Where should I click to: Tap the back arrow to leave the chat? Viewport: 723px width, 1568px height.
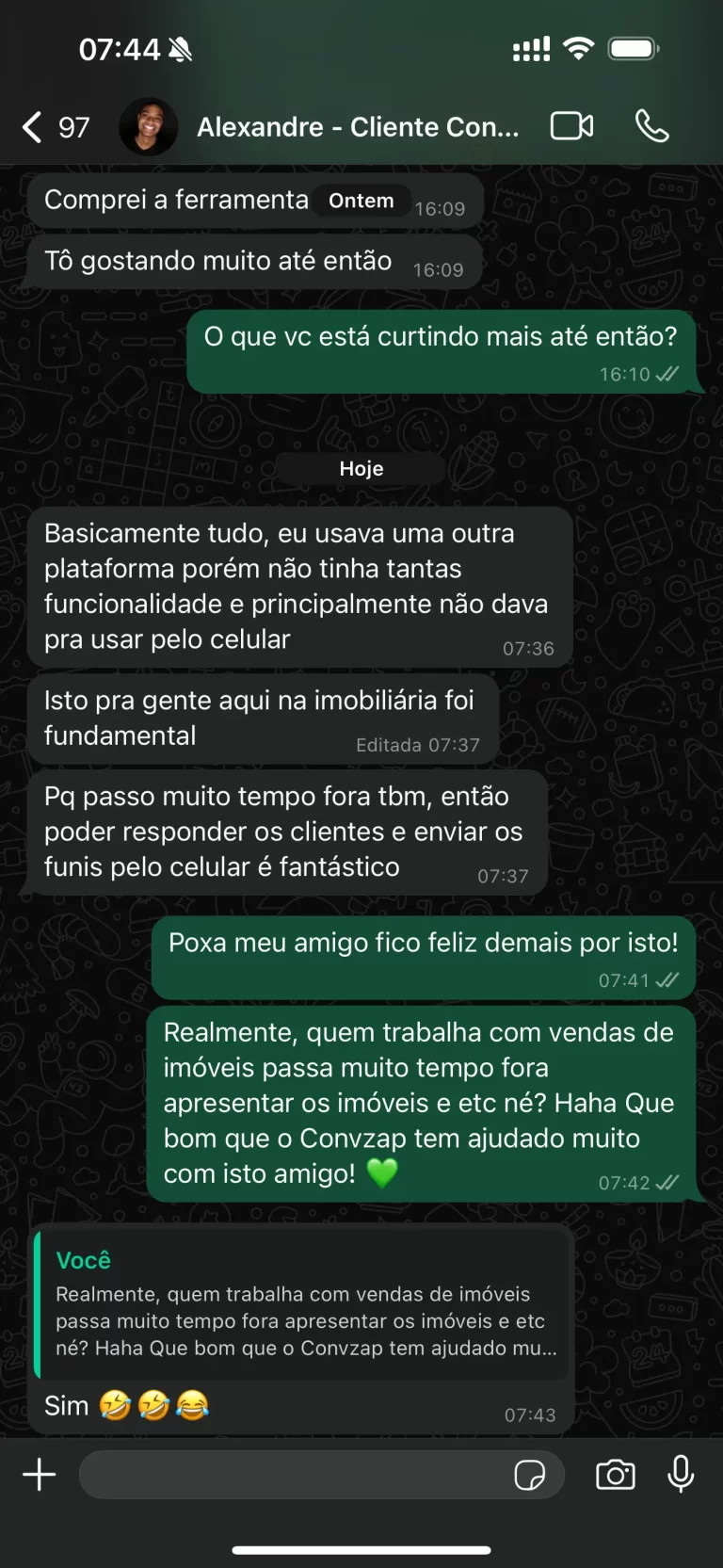click(29, 126)
